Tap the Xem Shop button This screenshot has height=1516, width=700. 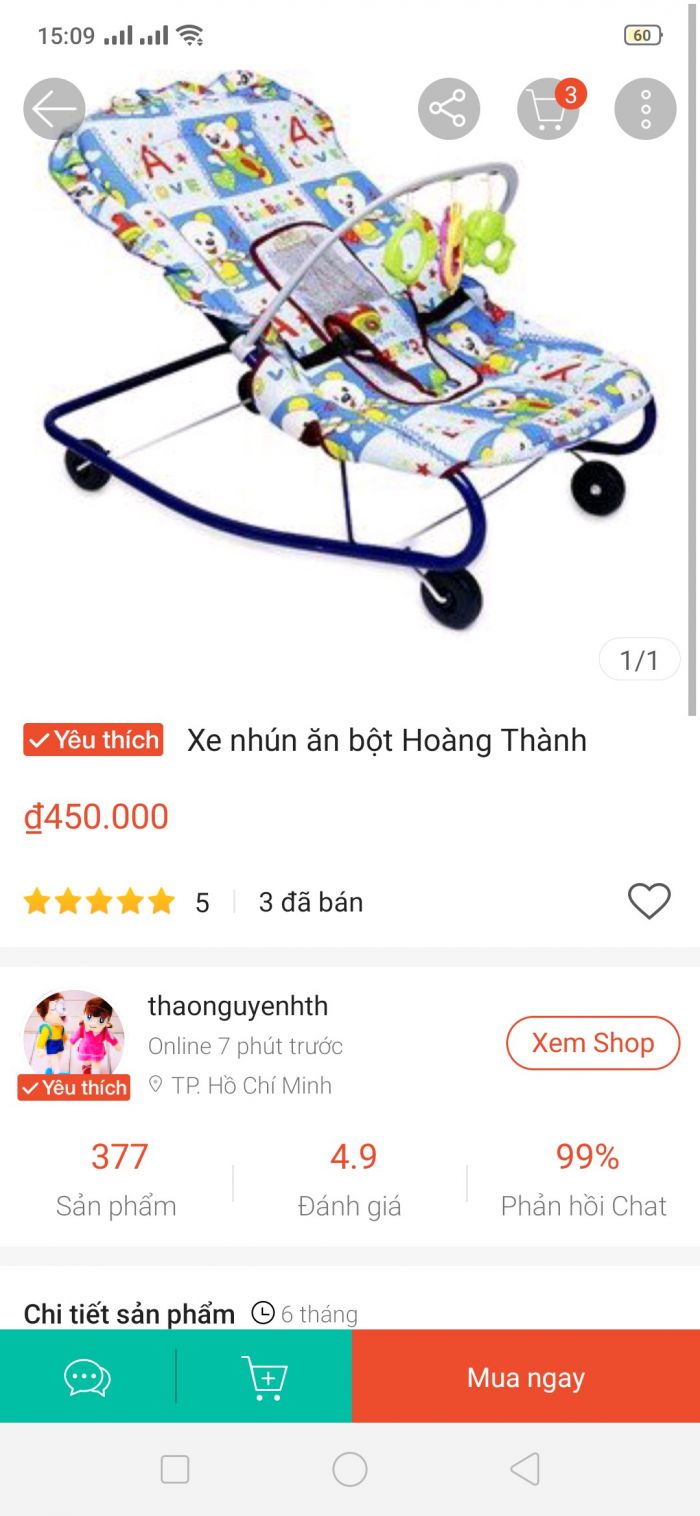[x=592, y=1043]
